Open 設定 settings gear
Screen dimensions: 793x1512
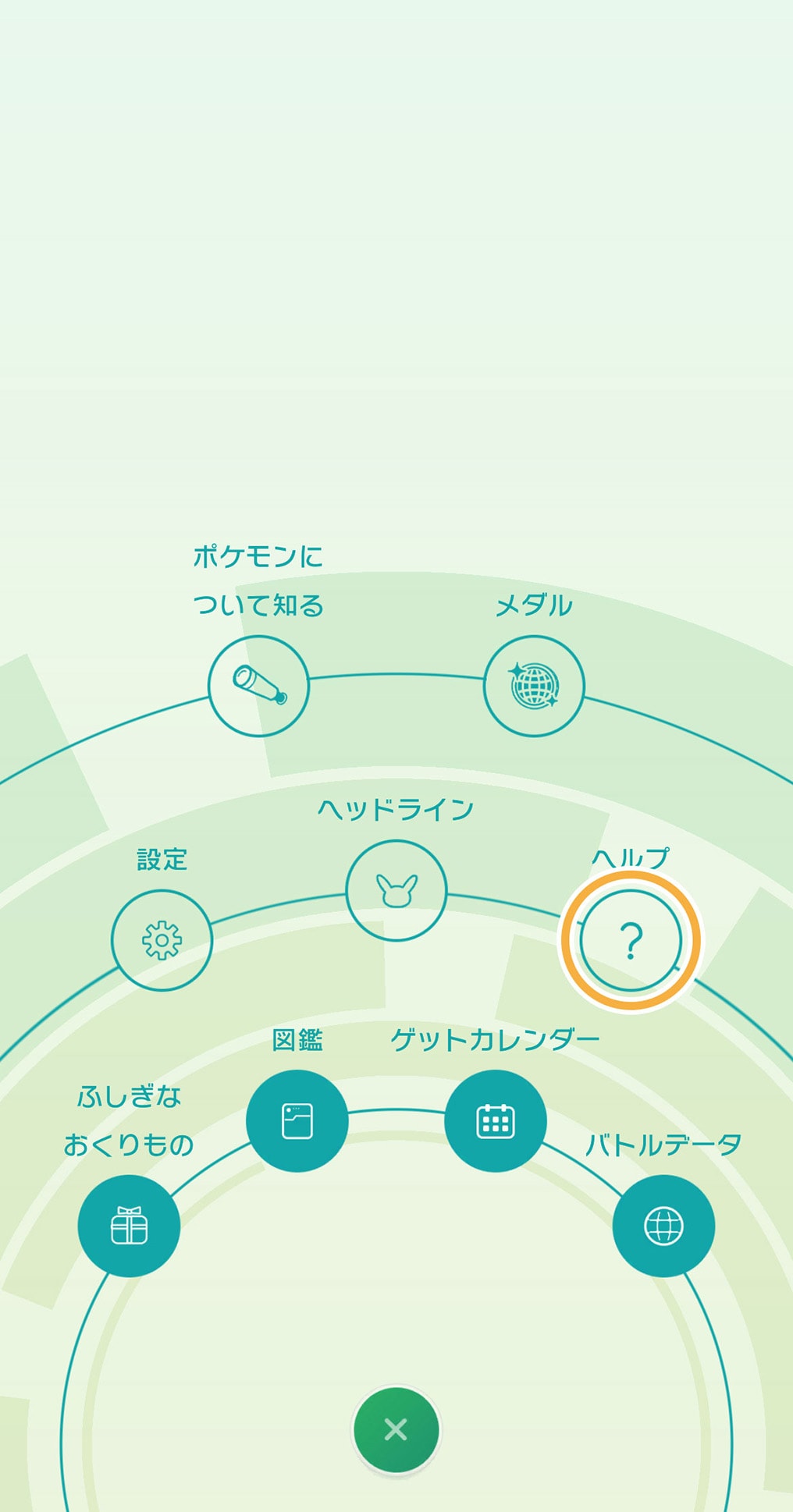[162, 940]
